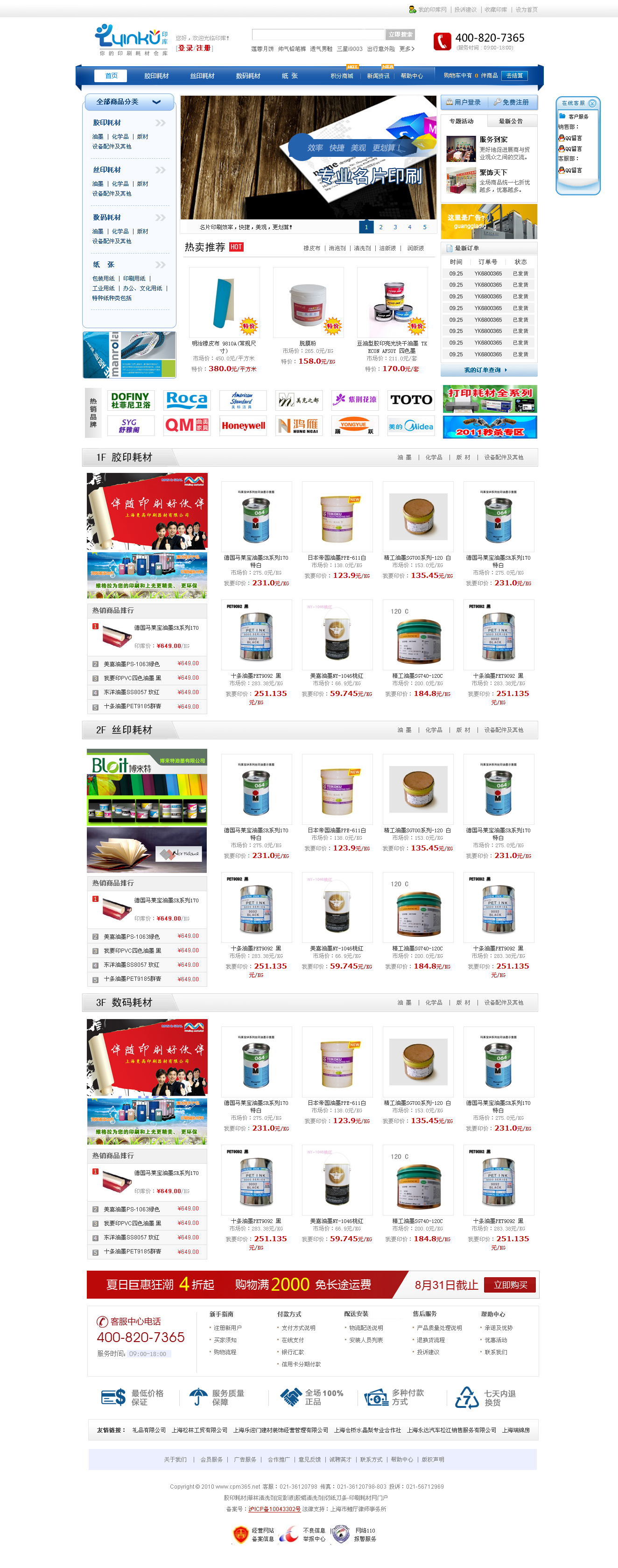Expand the 全部商品分类 dropdown

128,102
